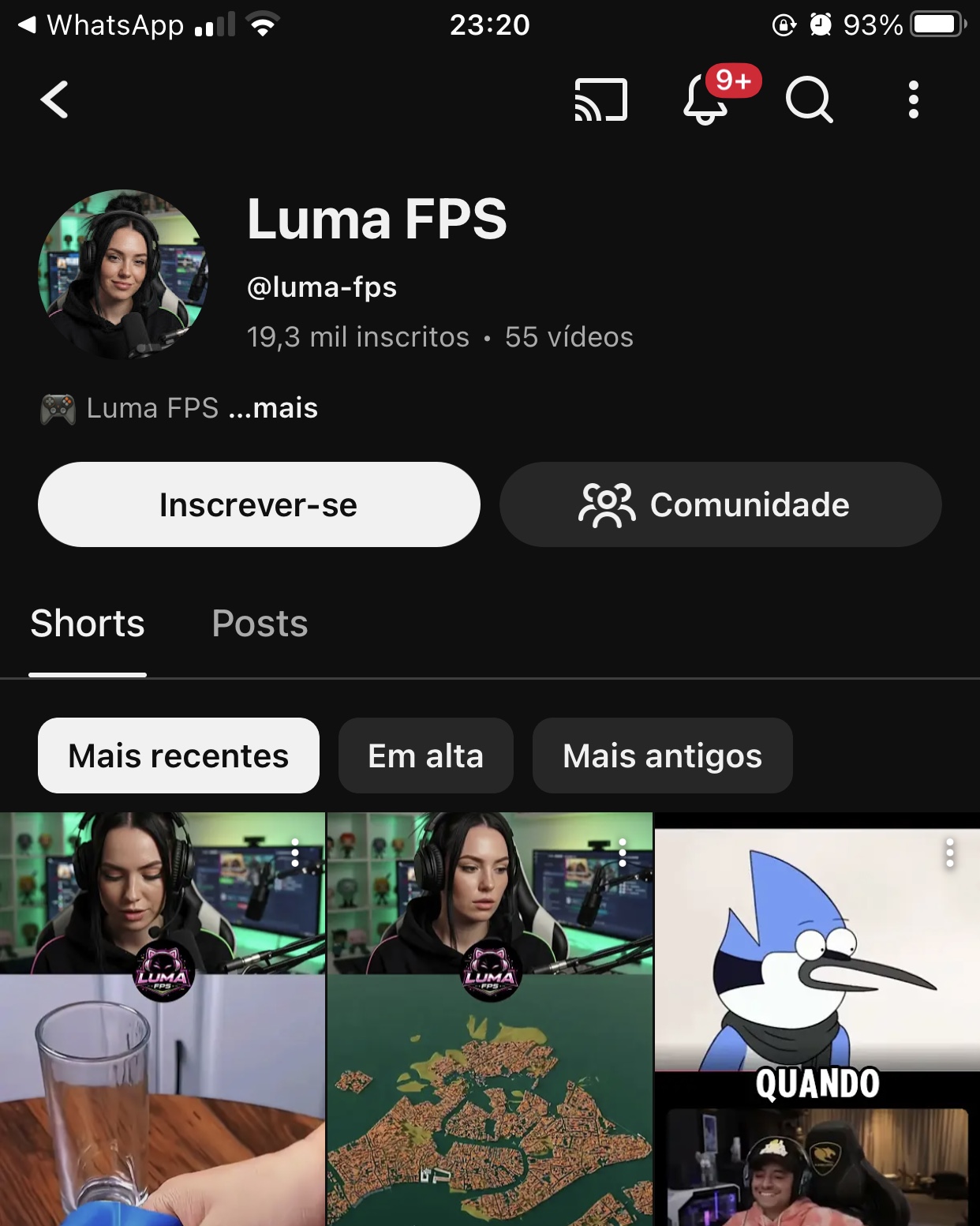The image size is (980, 1226).
Task: Open the channel overflow menu
Action: tap(913, 100)
